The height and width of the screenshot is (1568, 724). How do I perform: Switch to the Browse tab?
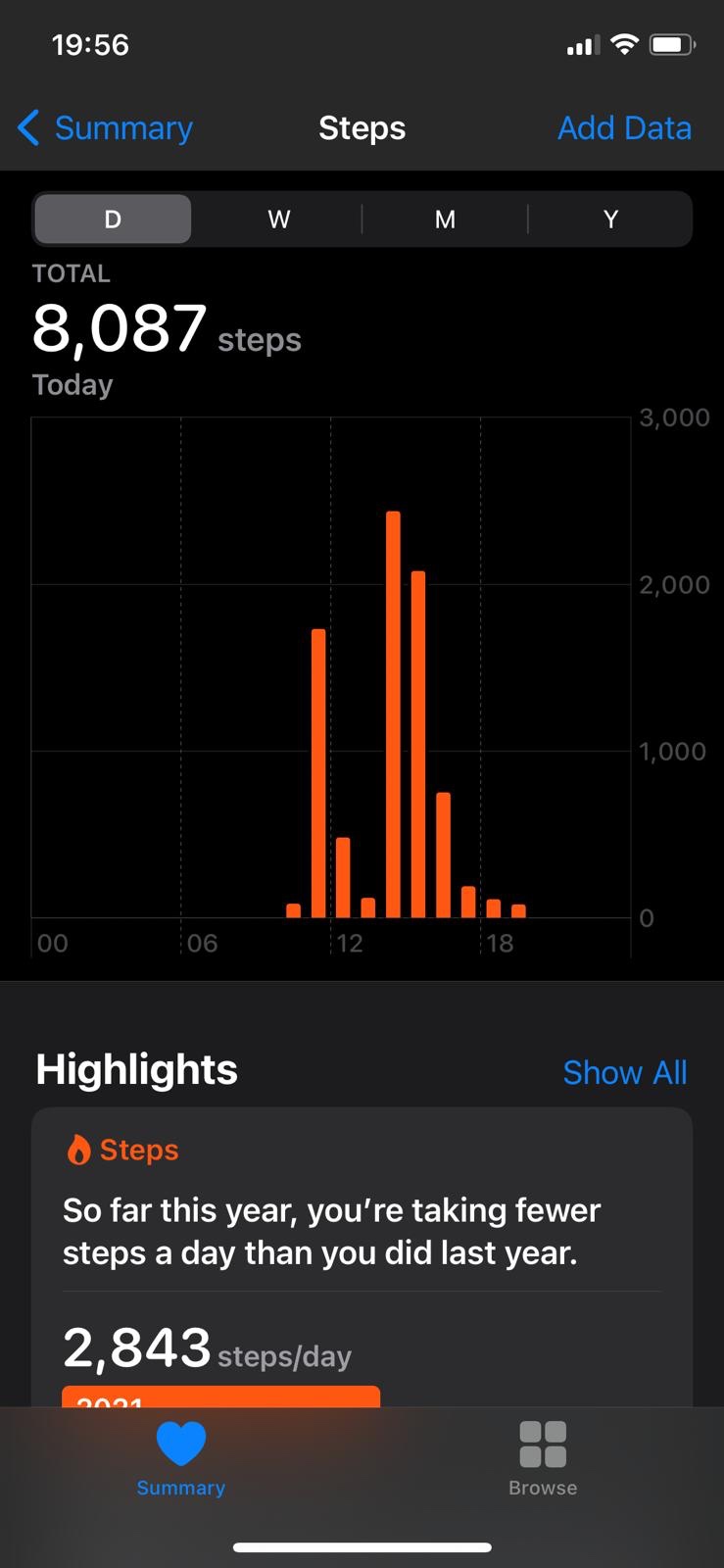pyautogui.click(x=543, y=1459)
